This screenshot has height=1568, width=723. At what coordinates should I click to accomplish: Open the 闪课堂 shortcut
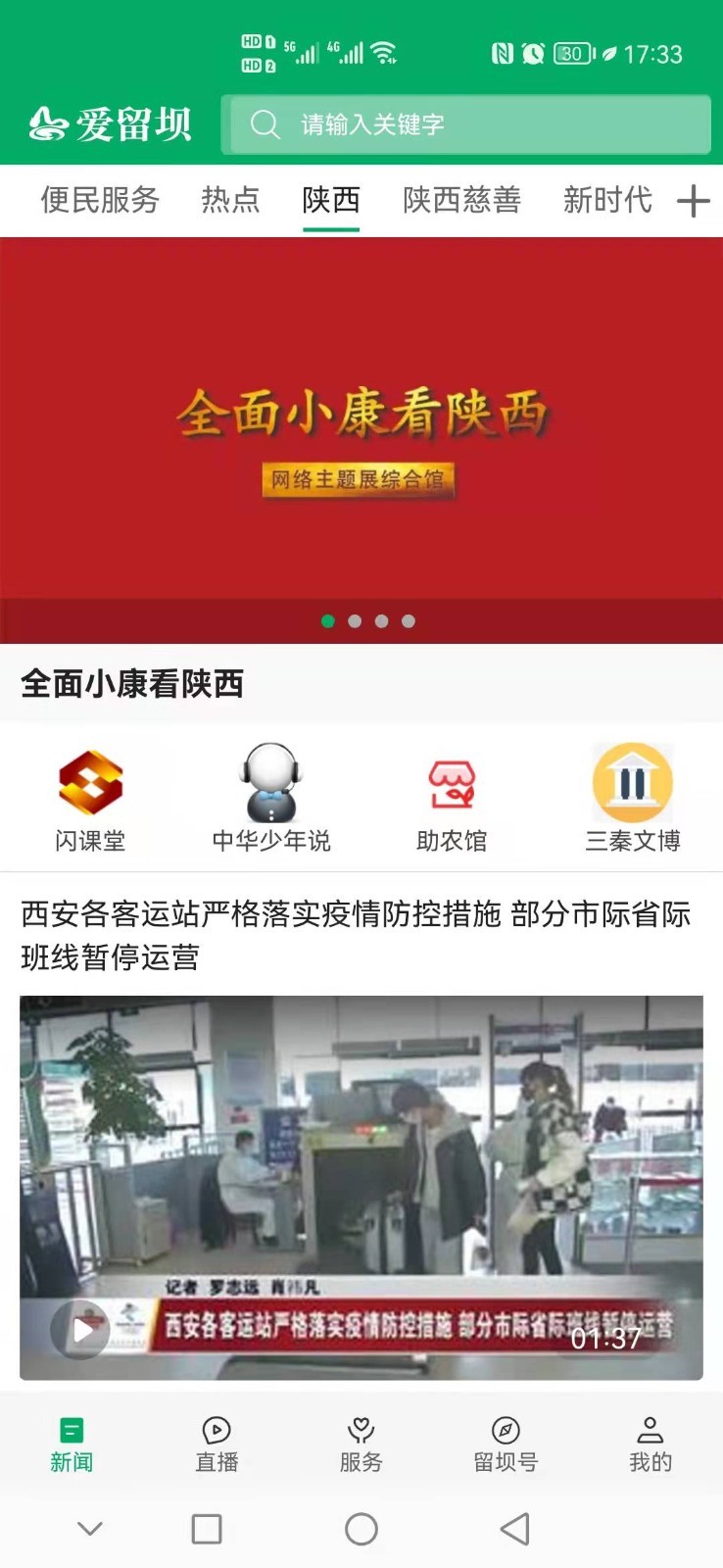(90, 799)
